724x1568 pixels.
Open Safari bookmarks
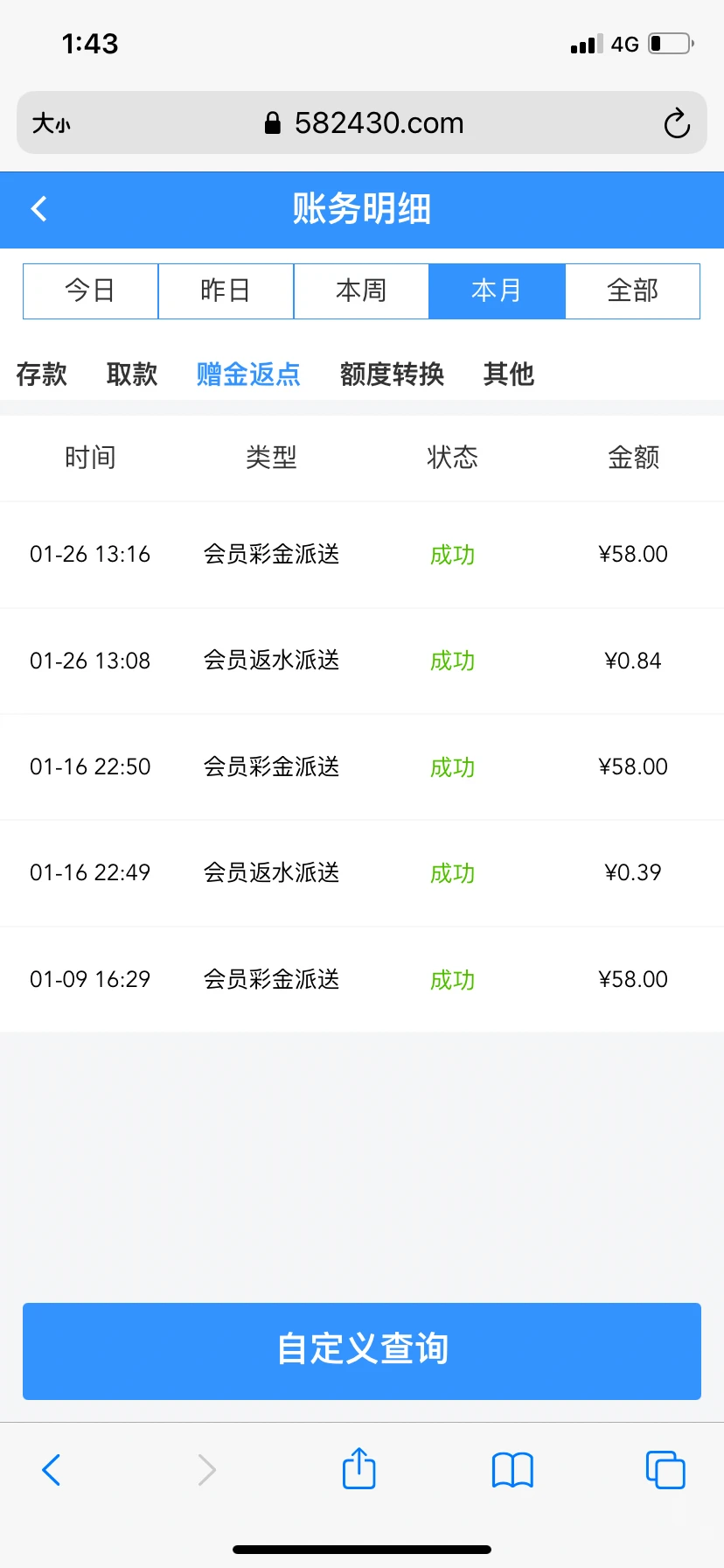(x=512, y=1470)
